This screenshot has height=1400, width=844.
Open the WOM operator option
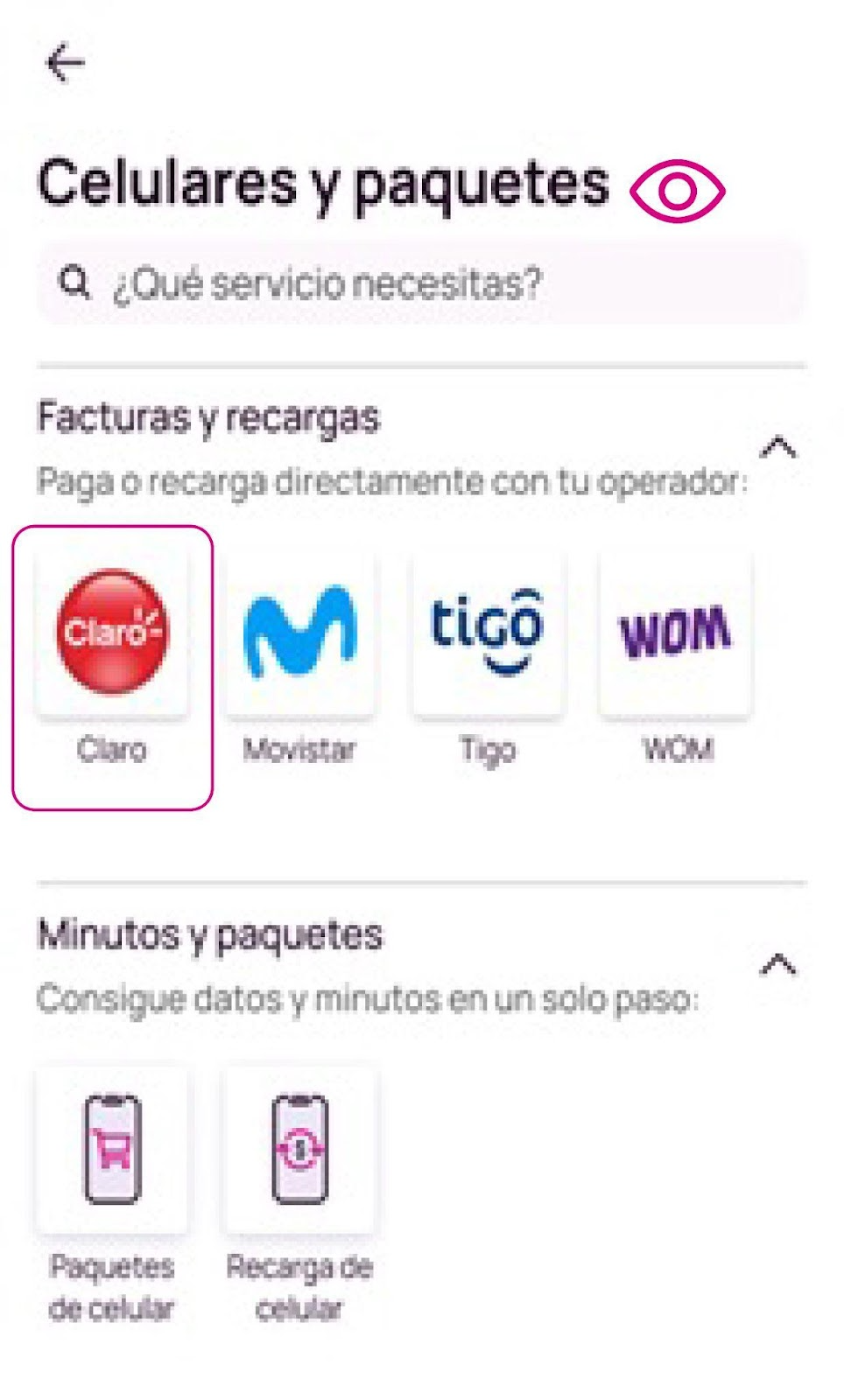coord(675,633)
